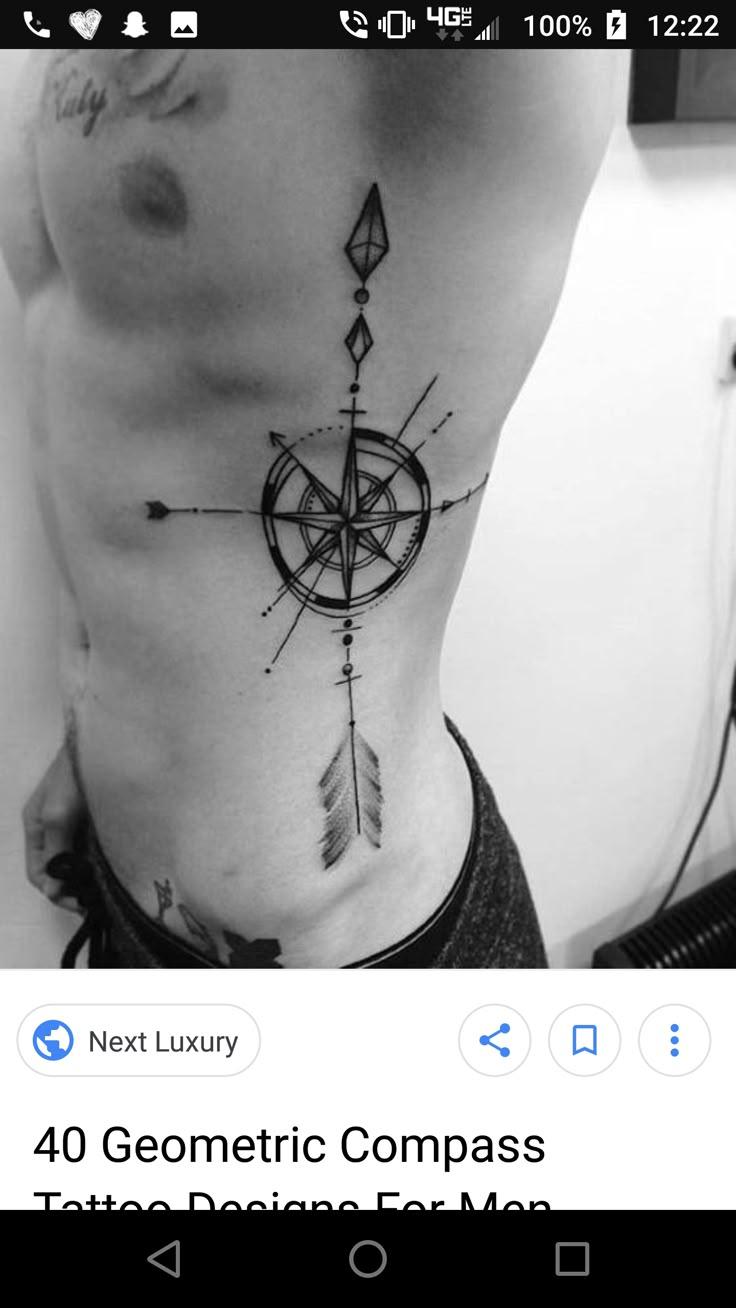Share this tattoo image

[495, 1040]
